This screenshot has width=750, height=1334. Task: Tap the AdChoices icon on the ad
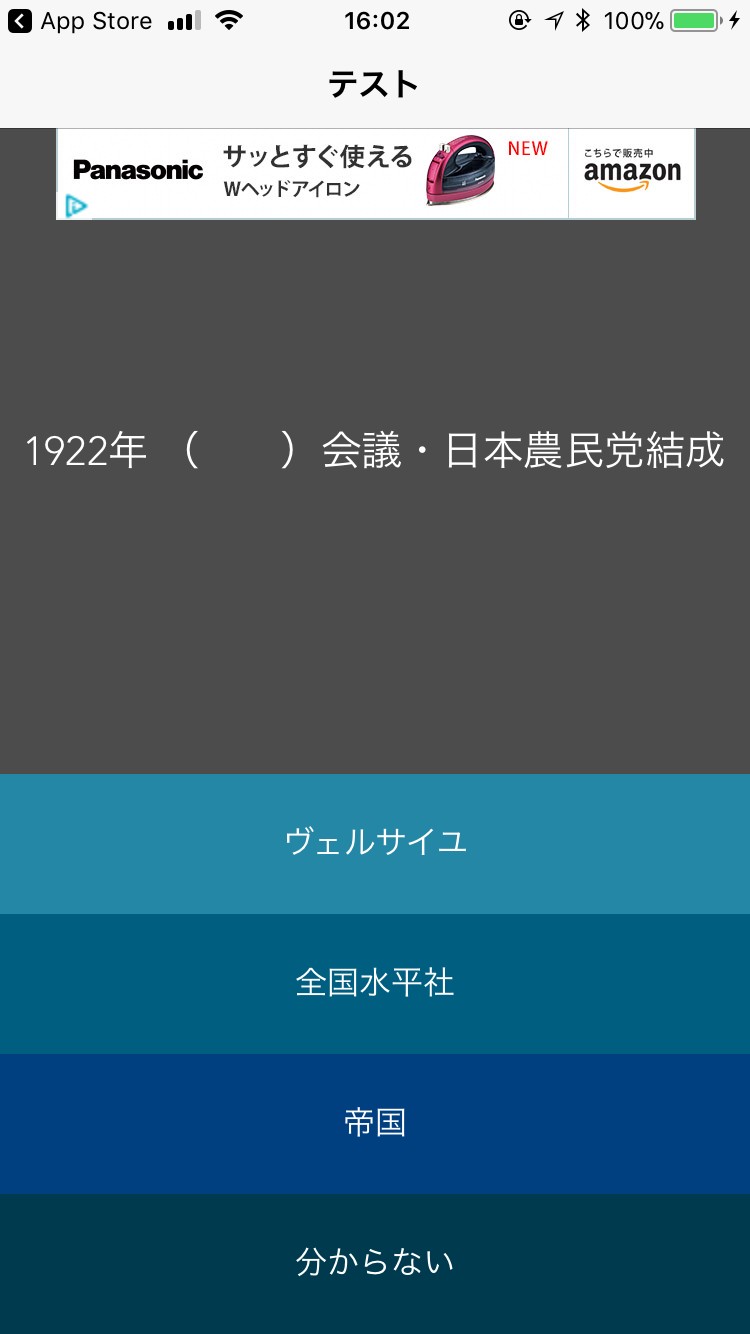[x=76, y=207]
